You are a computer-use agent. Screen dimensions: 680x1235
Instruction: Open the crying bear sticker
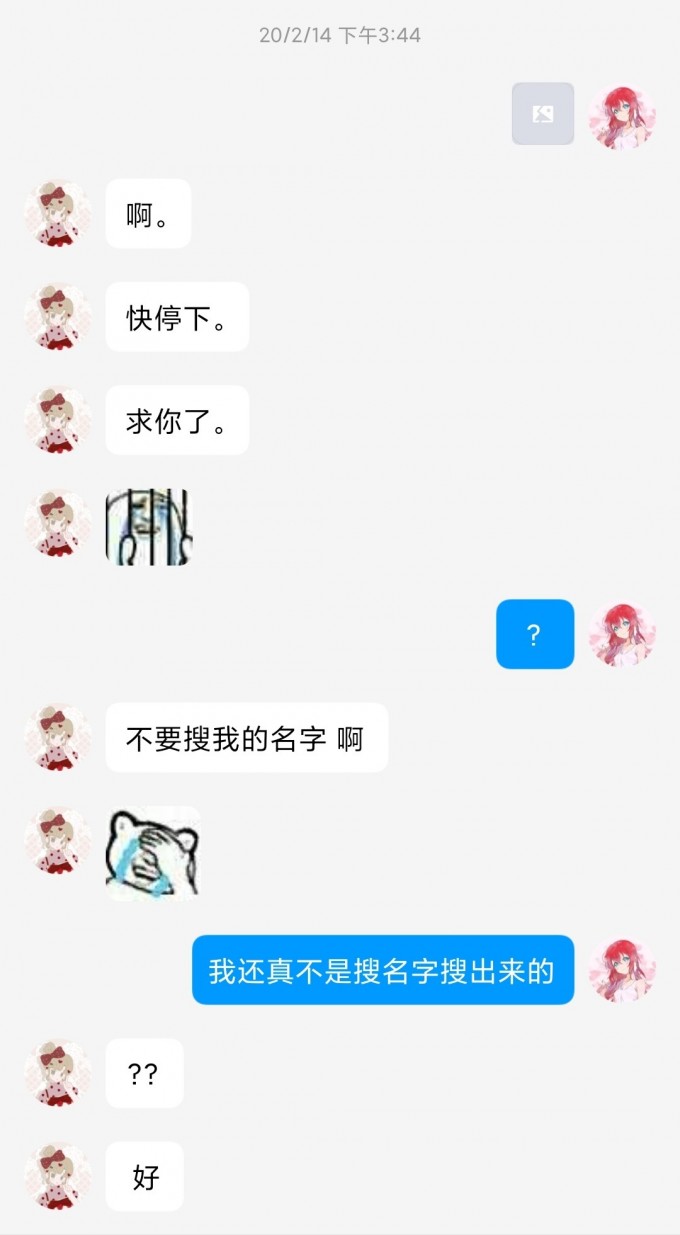[x=153, y=853]
